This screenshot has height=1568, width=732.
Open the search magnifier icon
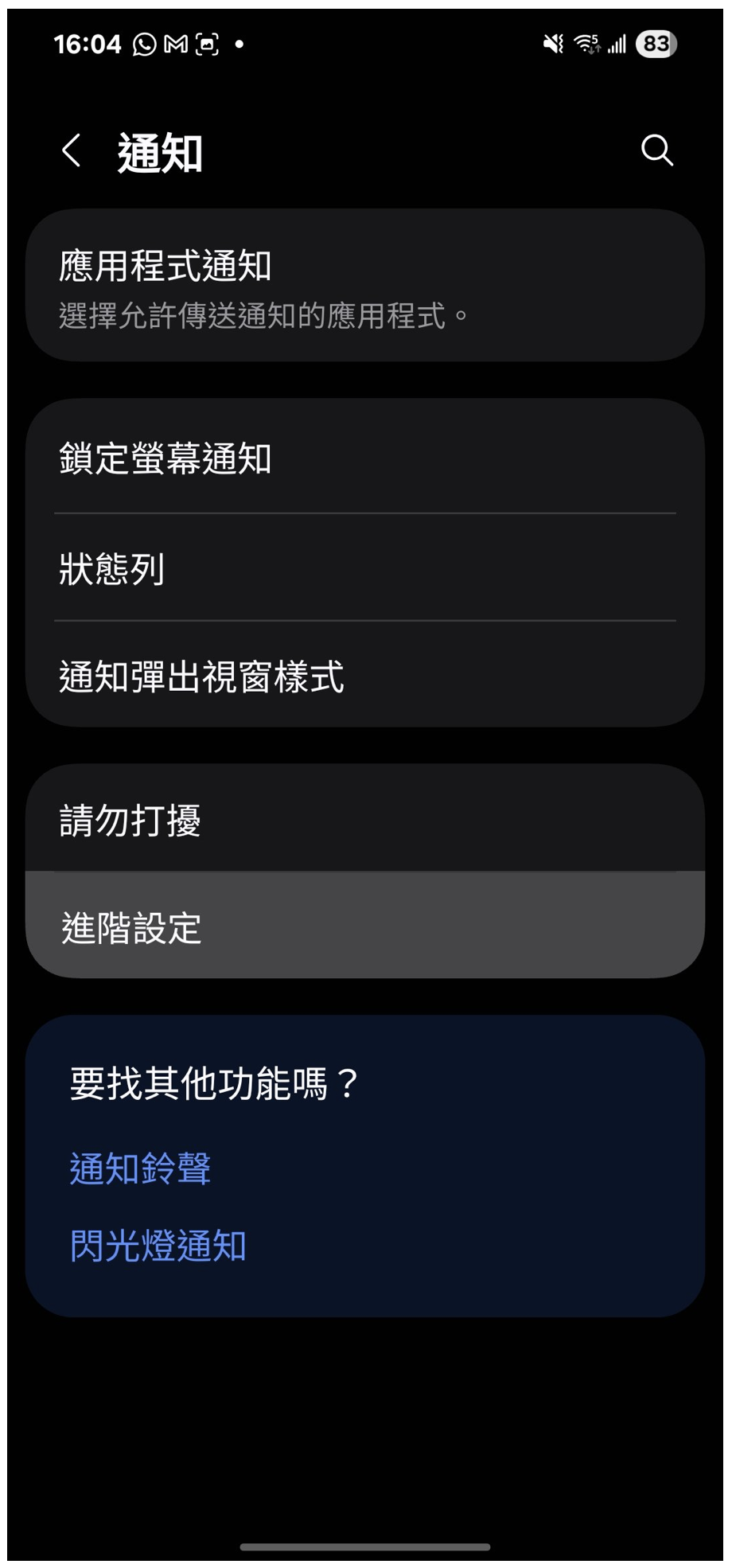click(656, 150)
